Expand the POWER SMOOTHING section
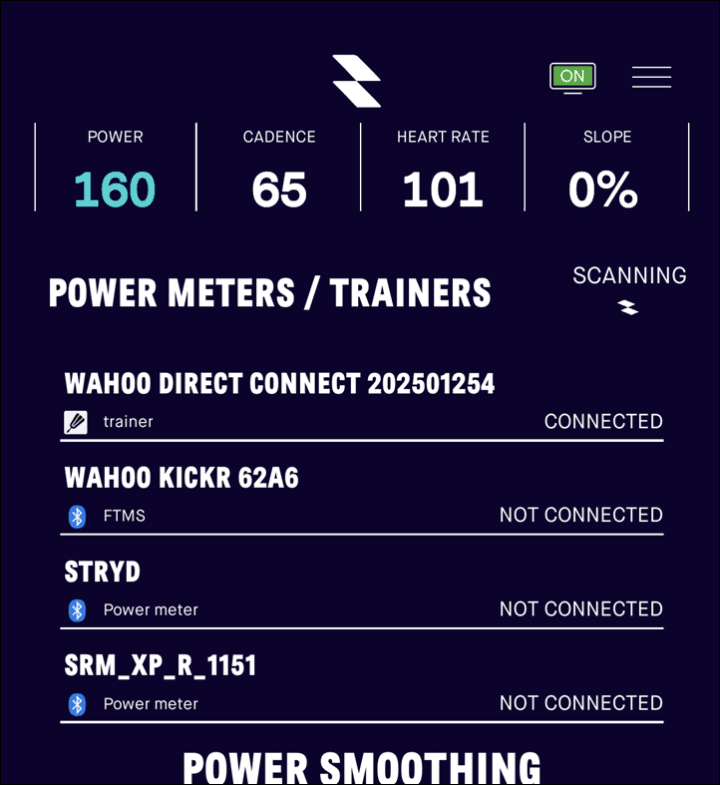 point(360,768)
